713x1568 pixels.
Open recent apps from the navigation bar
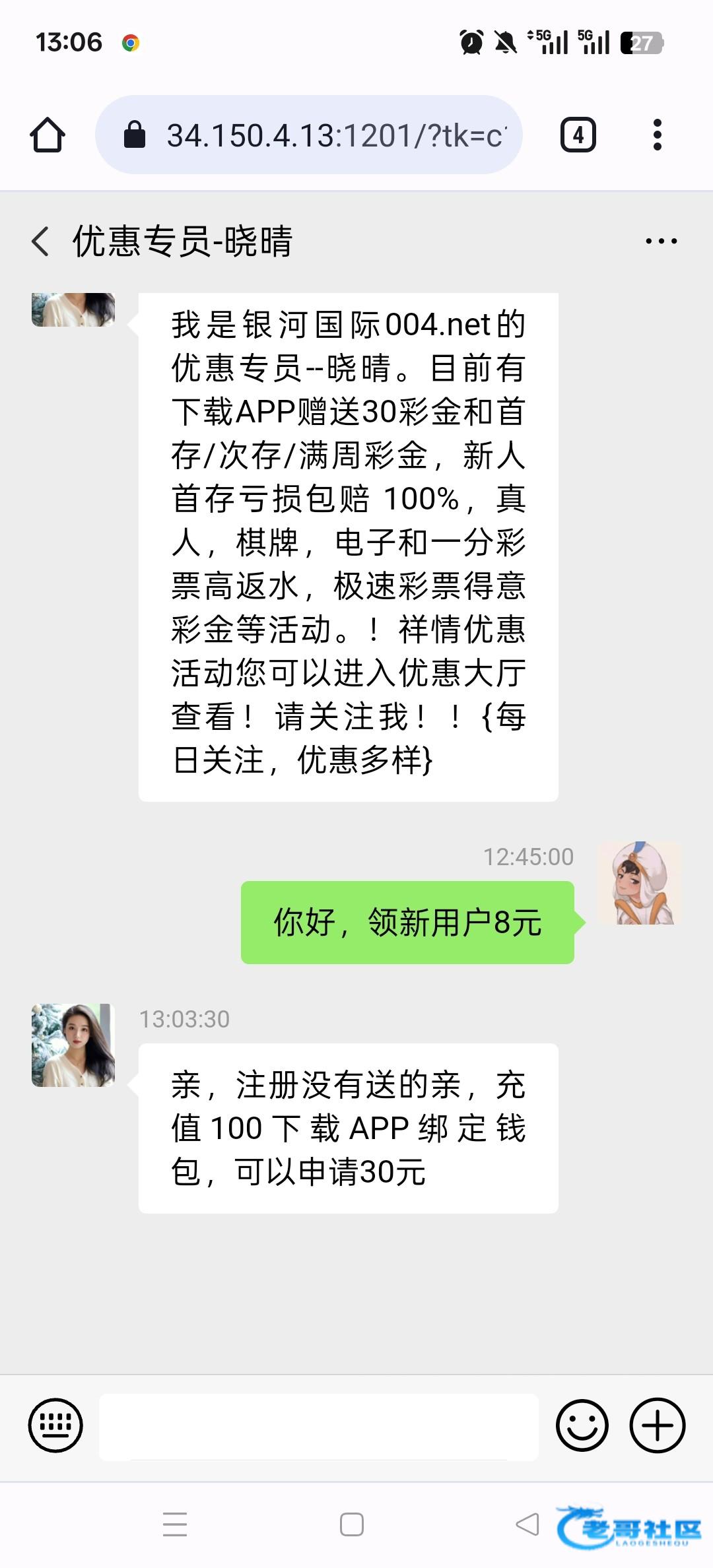pos(175,1524)
